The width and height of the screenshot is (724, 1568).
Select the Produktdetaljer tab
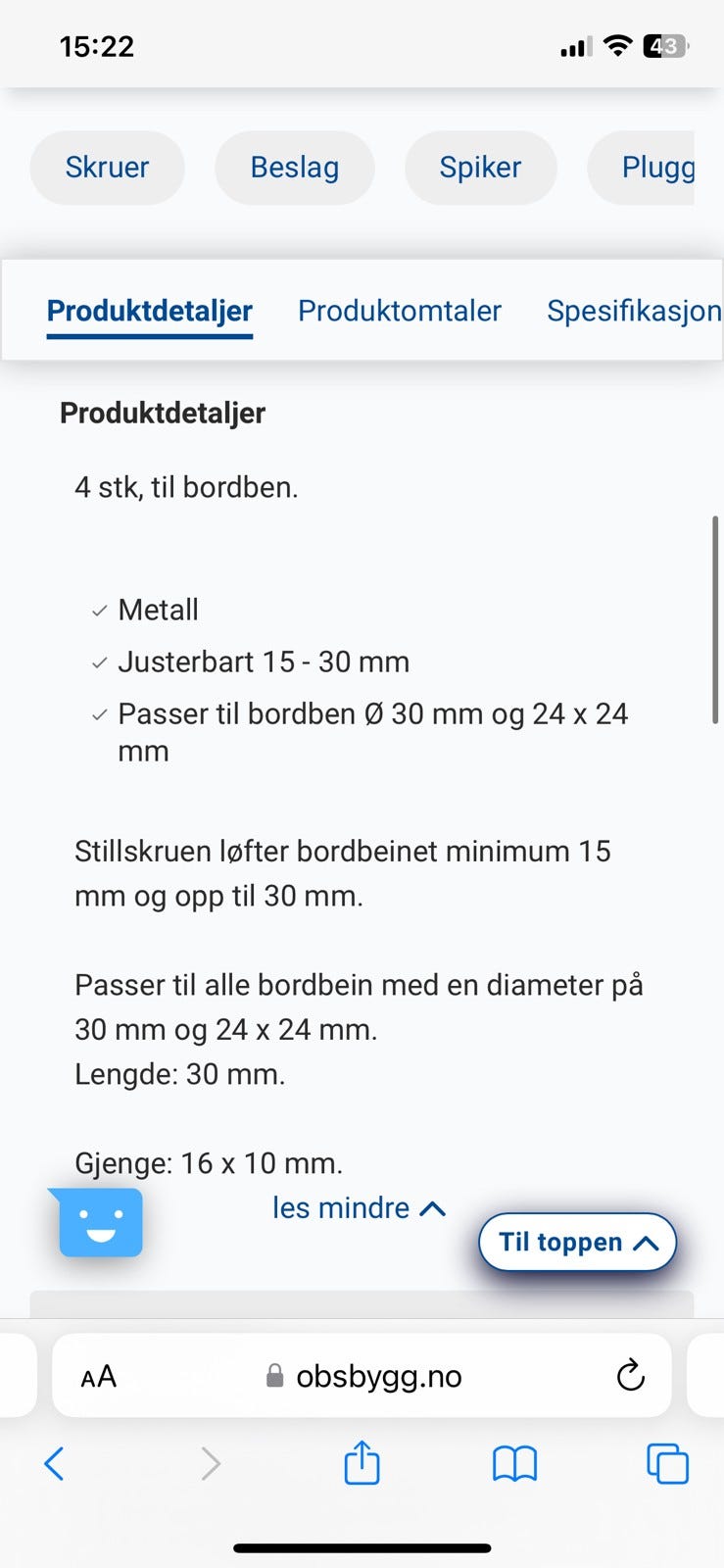(149, 311)
